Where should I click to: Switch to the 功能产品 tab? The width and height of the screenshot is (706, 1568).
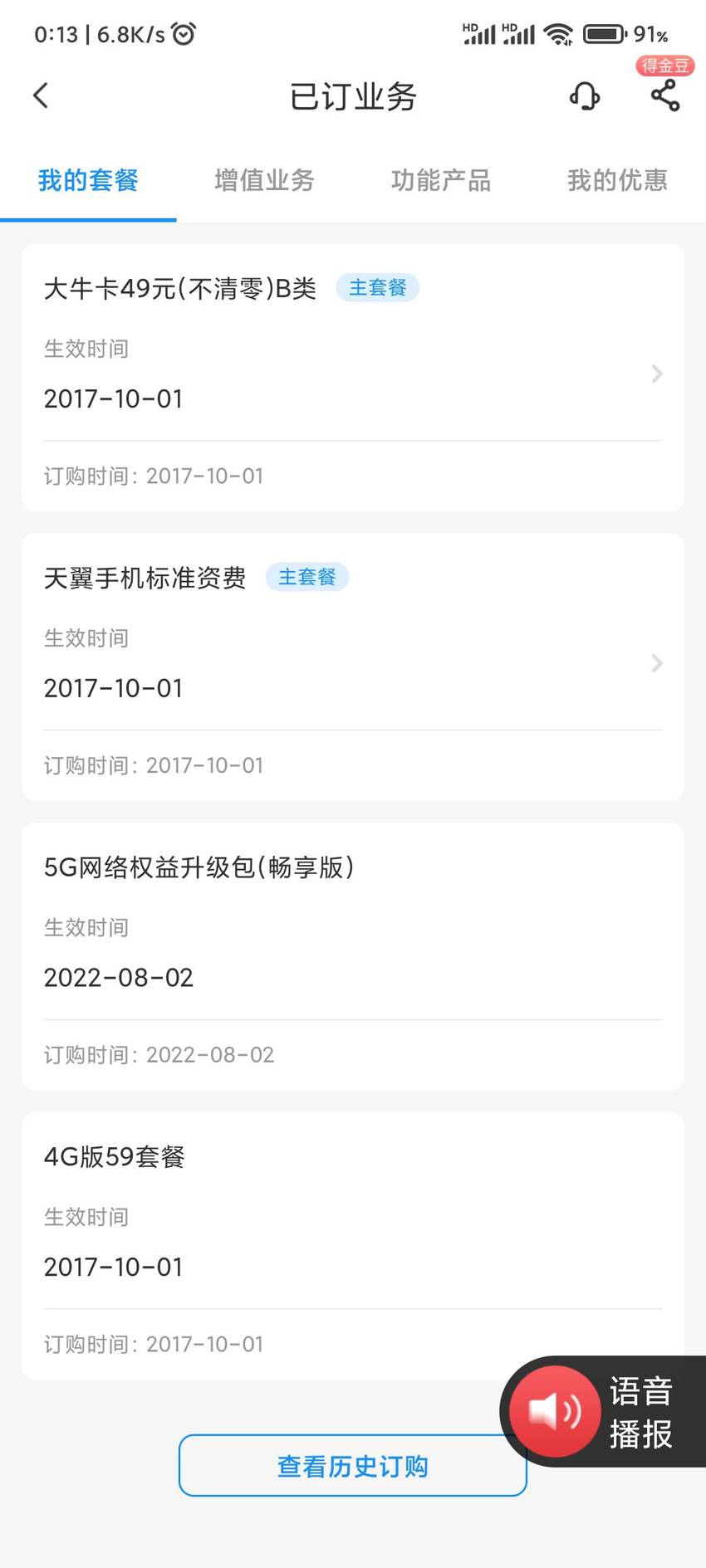click(441, 180)
